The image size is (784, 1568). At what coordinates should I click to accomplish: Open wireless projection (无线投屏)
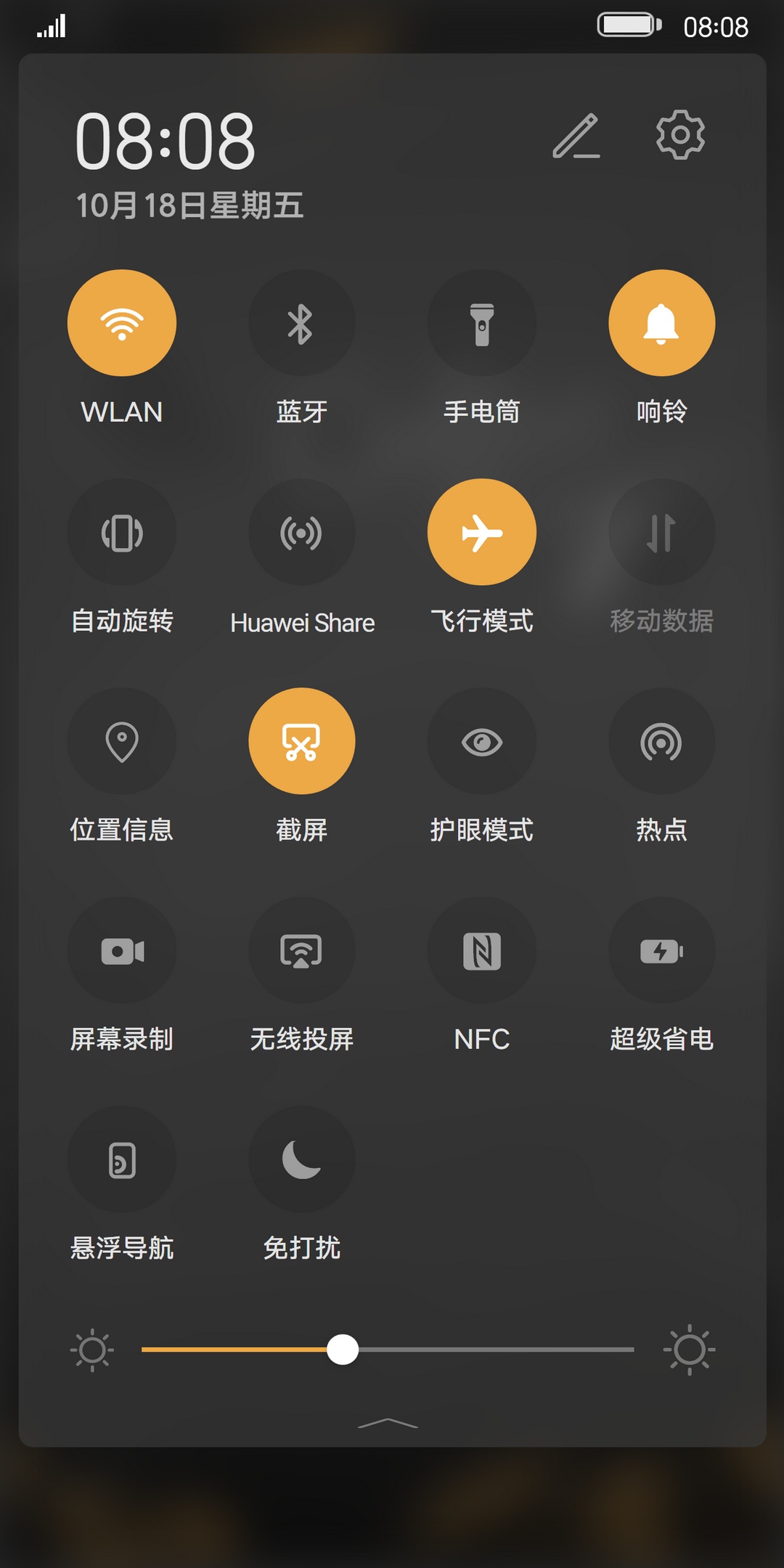tap(302, 950)
